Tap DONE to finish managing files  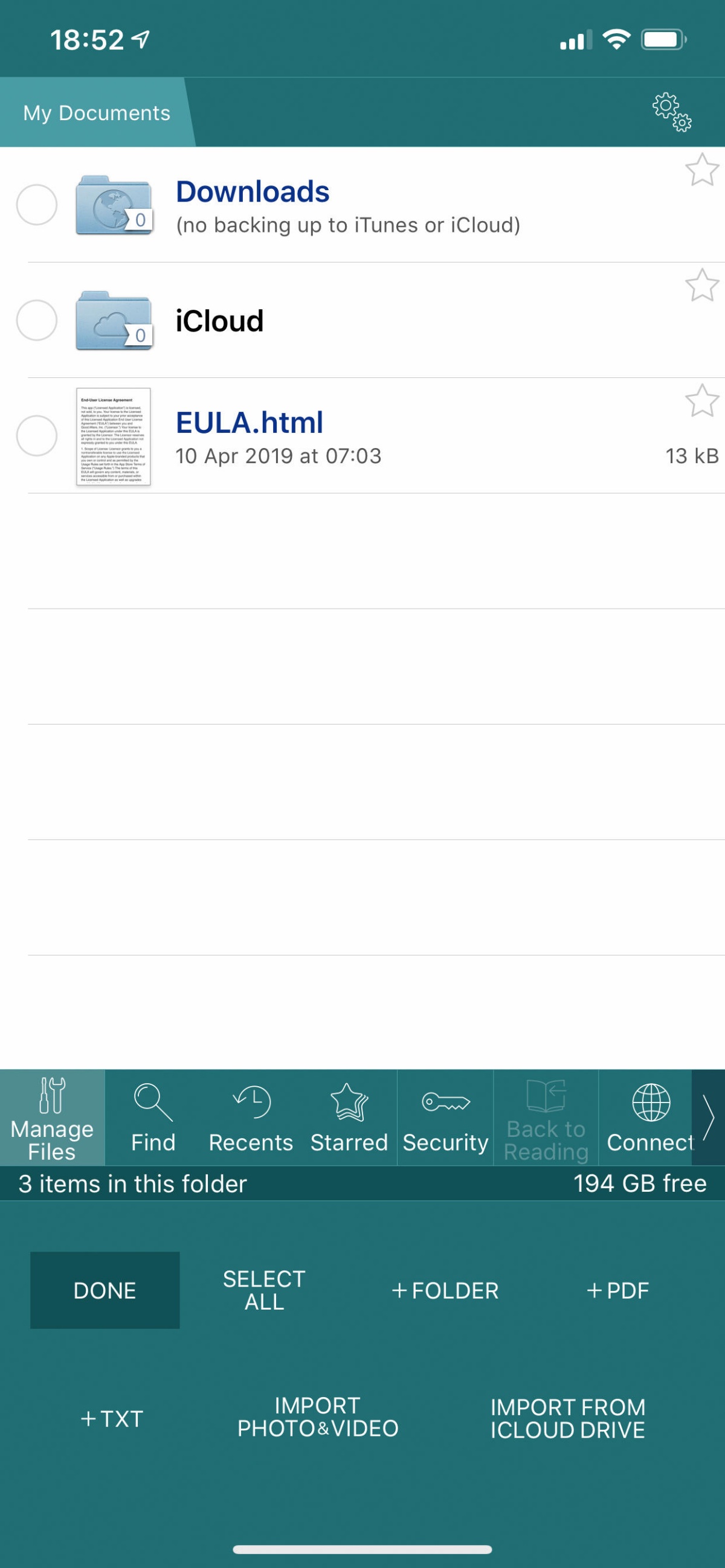[x=105, y=1290]
